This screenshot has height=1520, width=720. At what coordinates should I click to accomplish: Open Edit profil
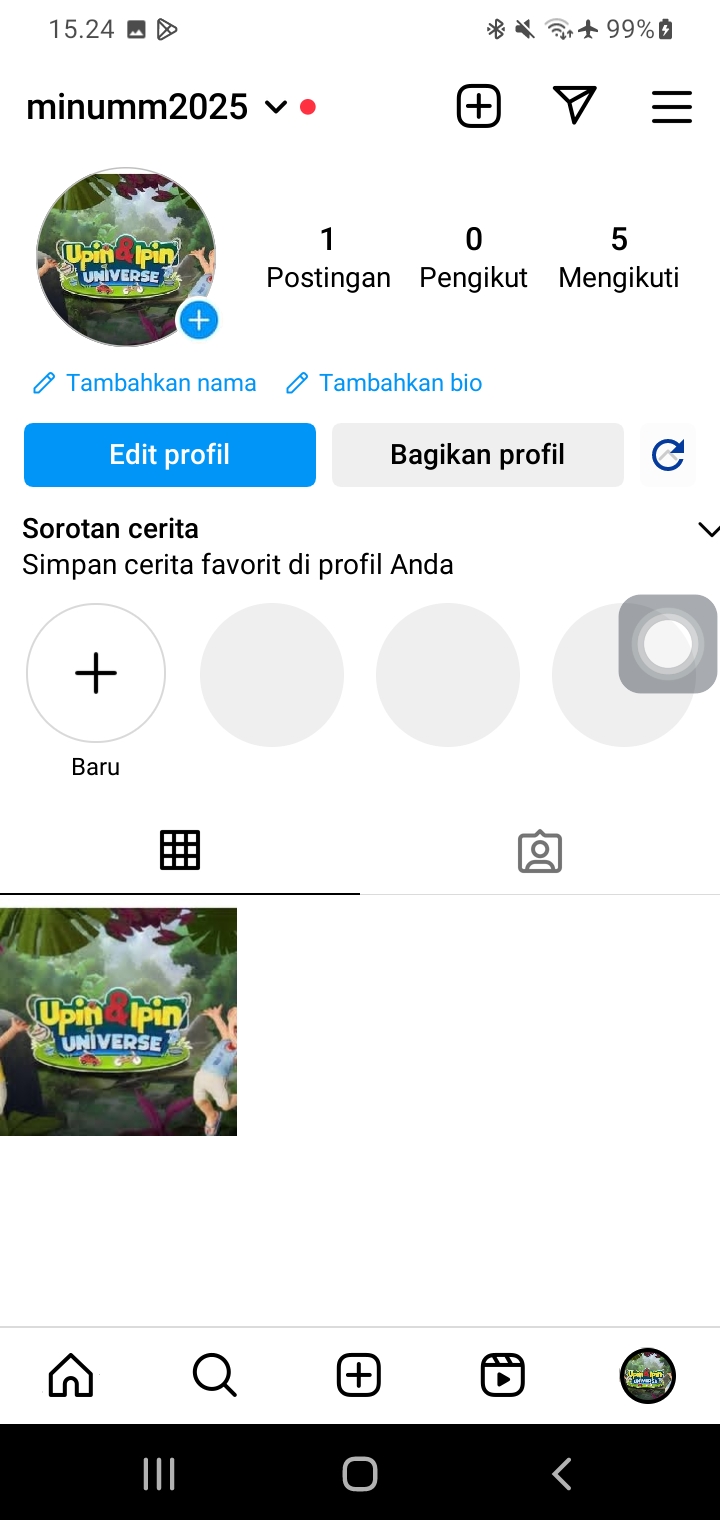pyautogui.click(x=170, y=455)
